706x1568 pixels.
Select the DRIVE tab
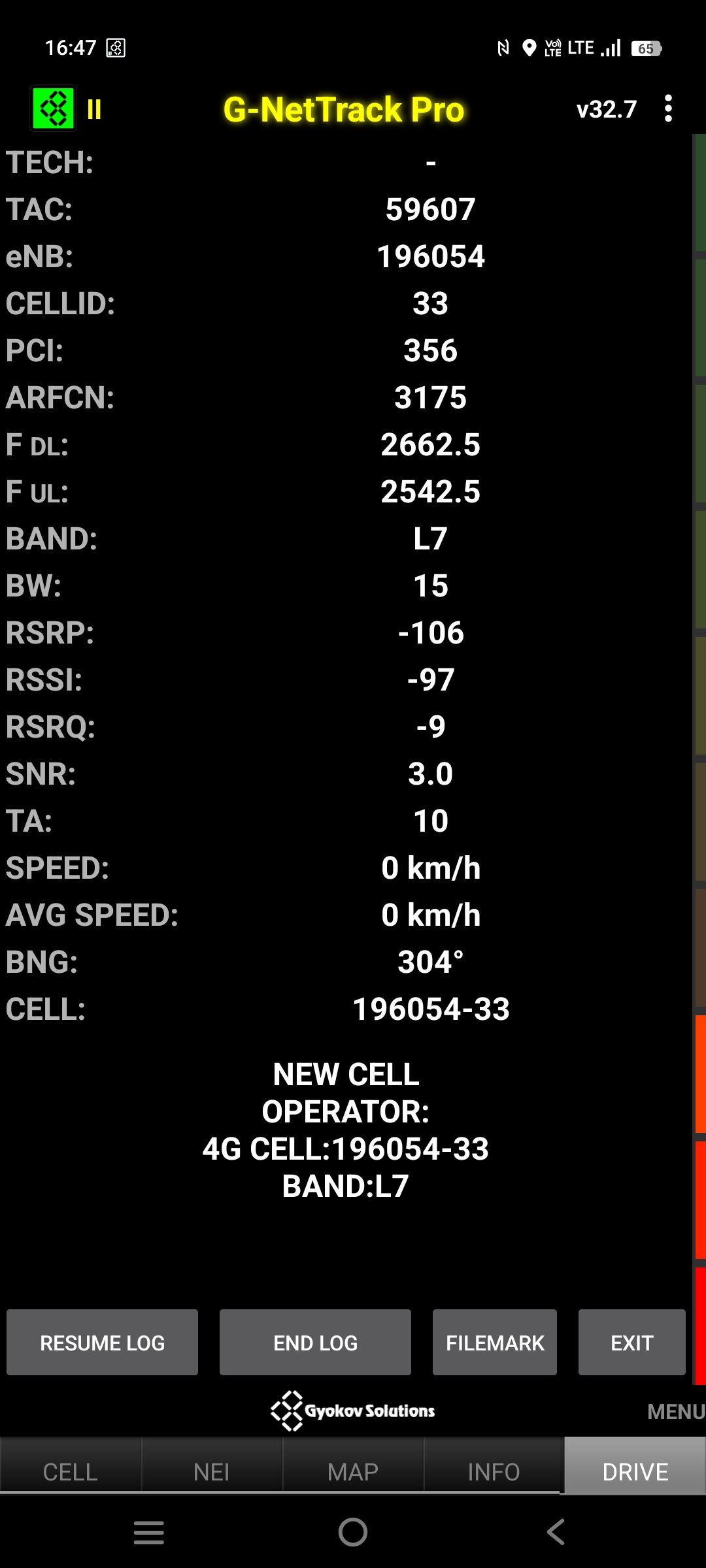[635, 1472]
